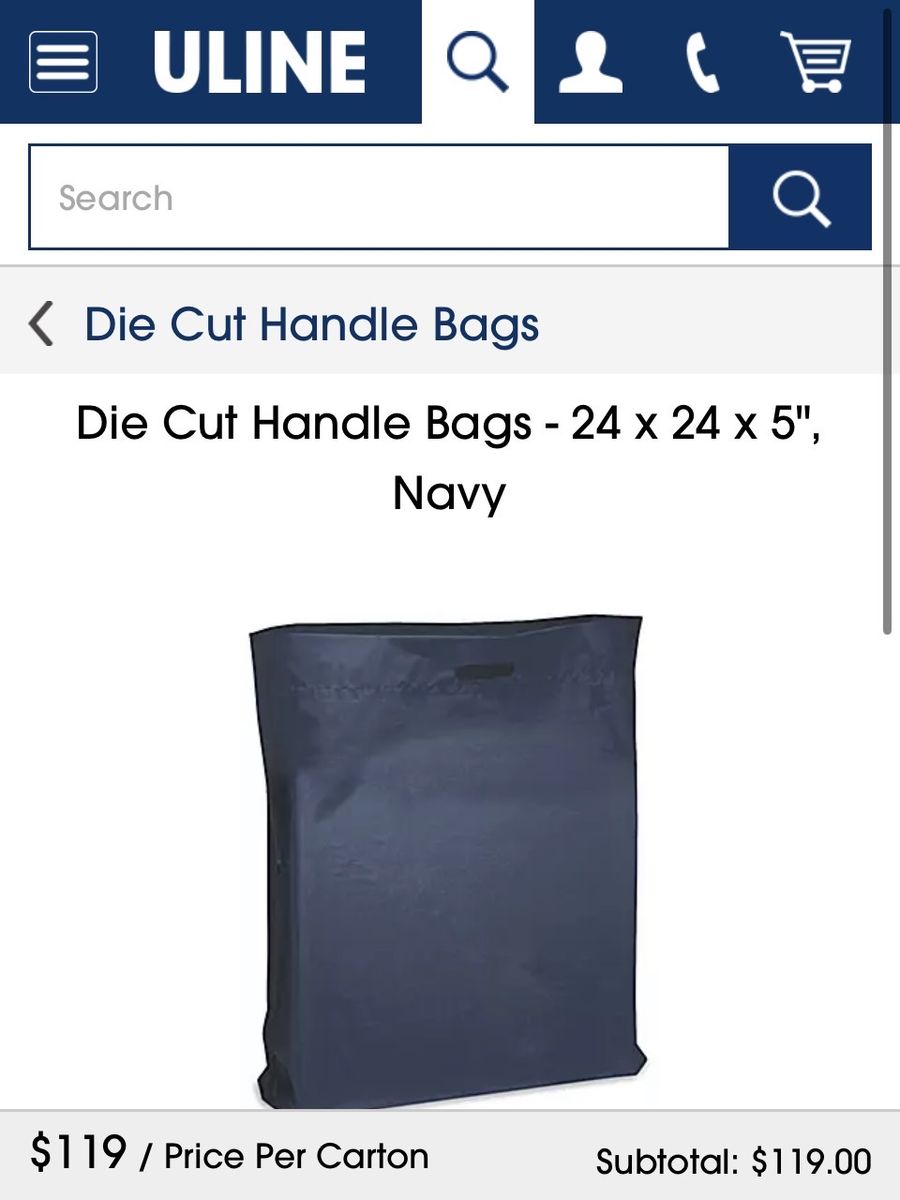Open the hamburger menu
Image resolution: width=900 pixels, height=1200 pixels.
[63, 62]
